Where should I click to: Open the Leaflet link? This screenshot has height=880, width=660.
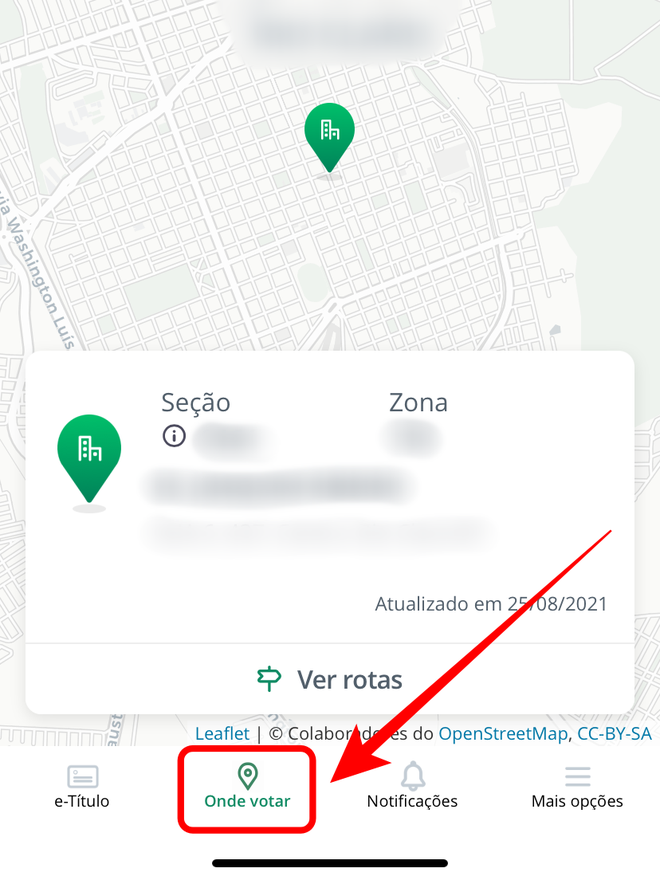tap(222, 733)
